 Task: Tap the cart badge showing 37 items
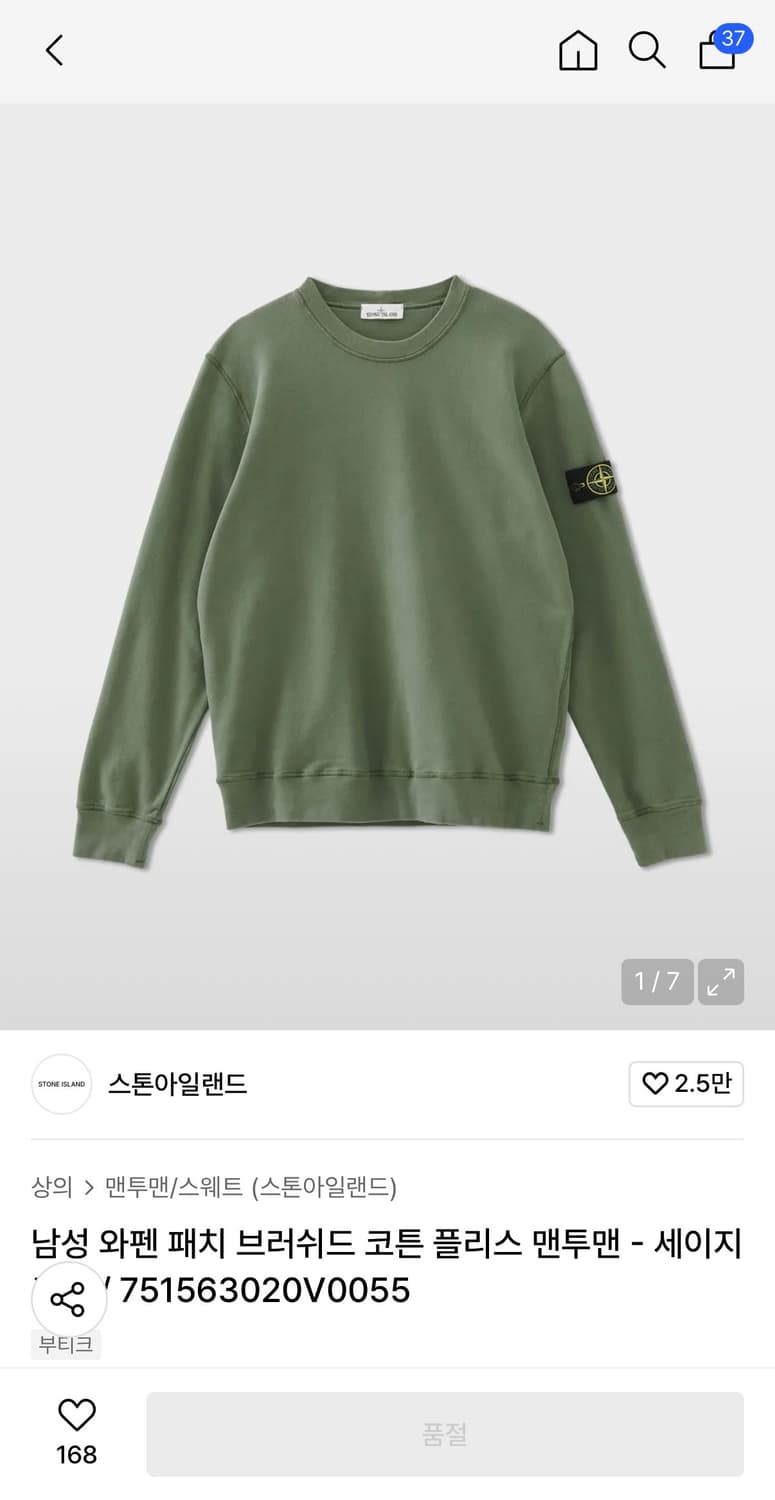(x=733, y=30)
